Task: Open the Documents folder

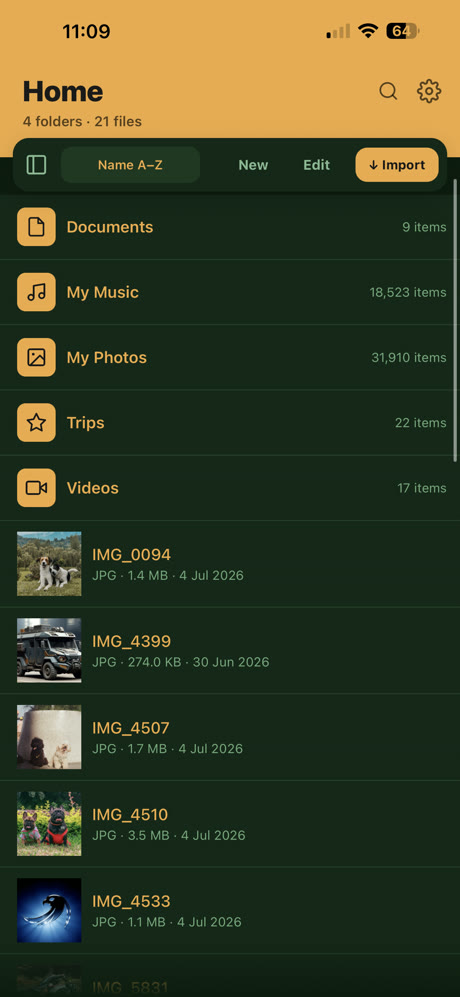Action: click(230, 227)
